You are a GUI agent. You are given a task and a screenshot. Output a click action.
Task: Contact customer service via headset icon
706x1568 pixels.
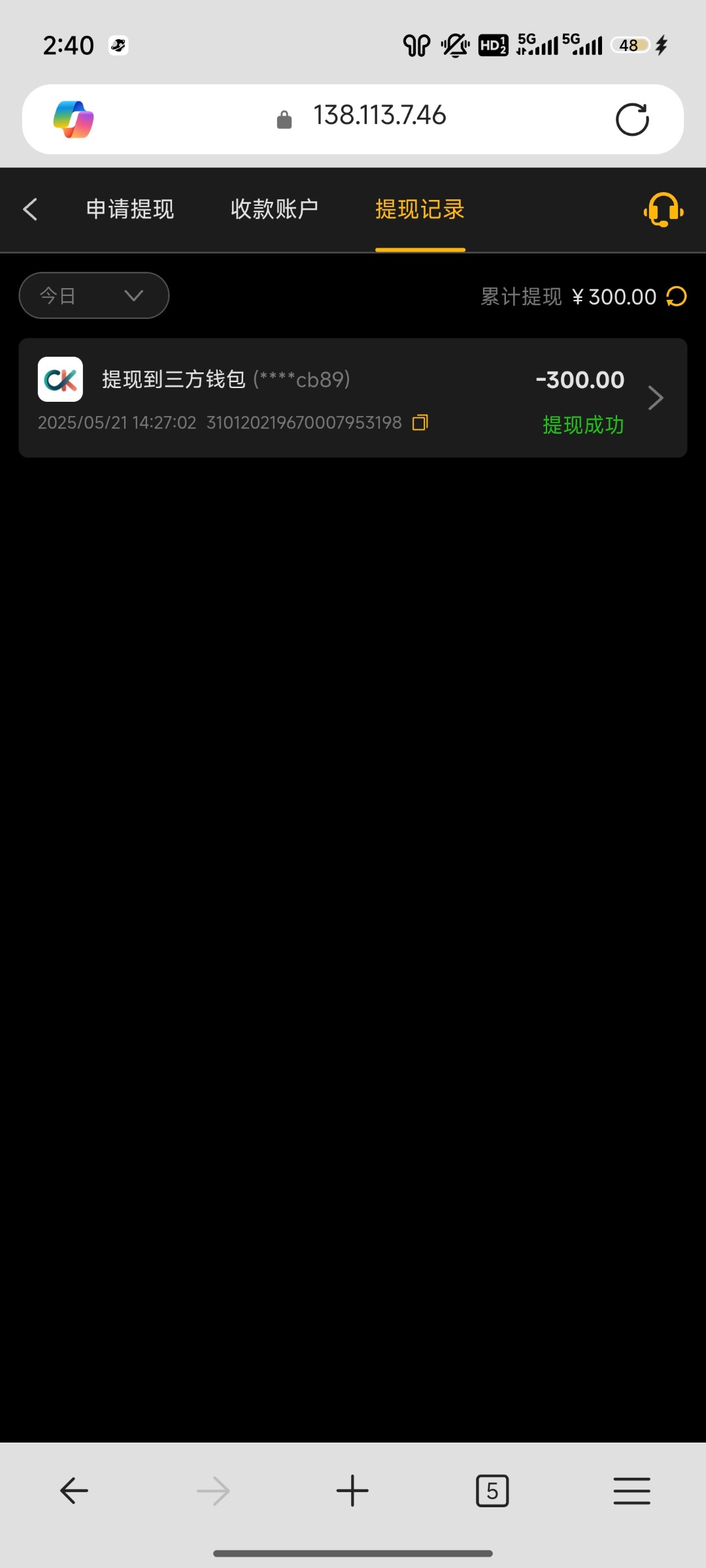pos(664,210)
